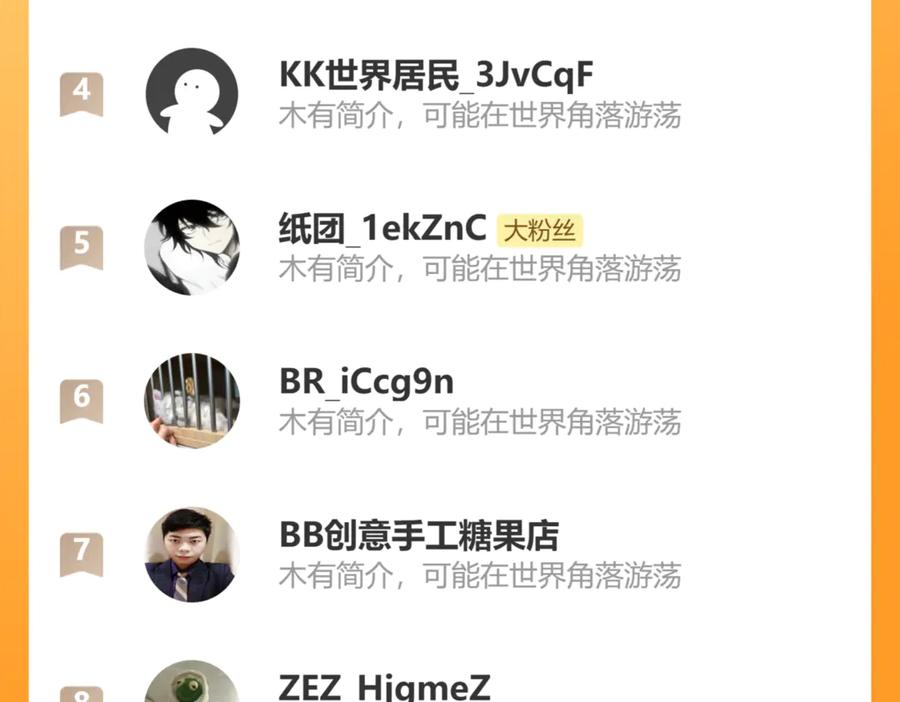
Task: View user BR_iCcg9n's profile
Action: click(x=366, y=382)
